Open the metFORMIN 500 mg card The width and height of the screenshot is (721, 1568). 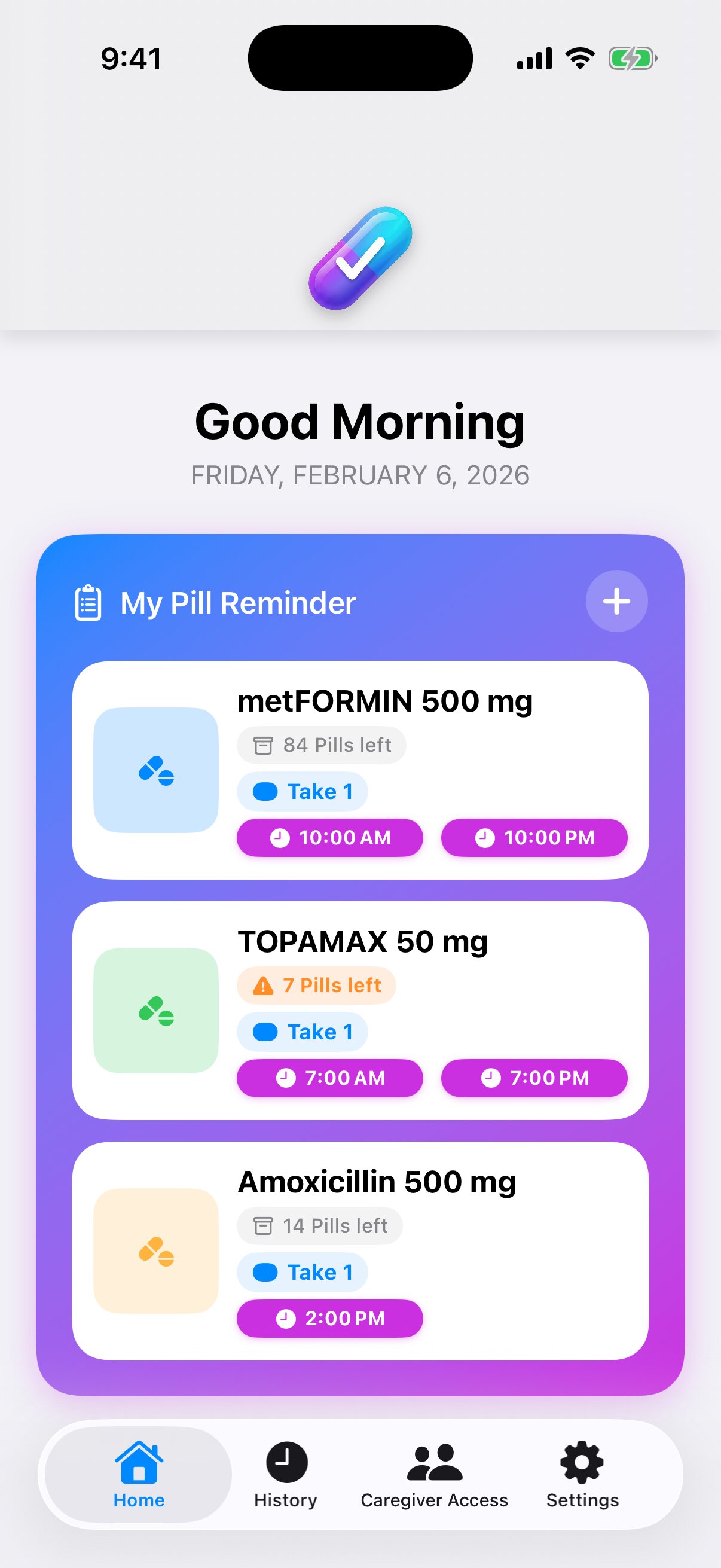(x=384, y=701)
